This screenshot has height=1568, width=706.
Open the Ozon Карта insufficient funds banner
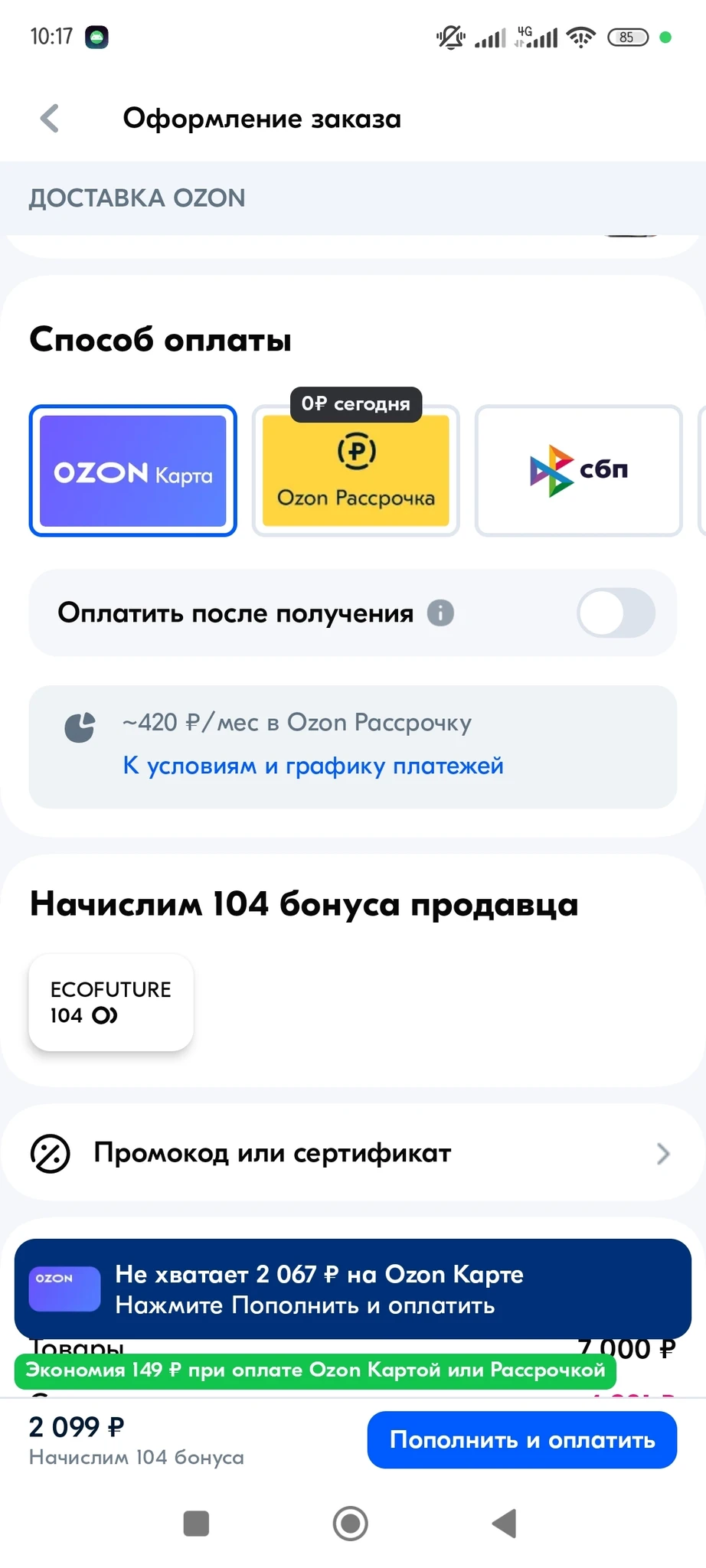point(352,1289)
